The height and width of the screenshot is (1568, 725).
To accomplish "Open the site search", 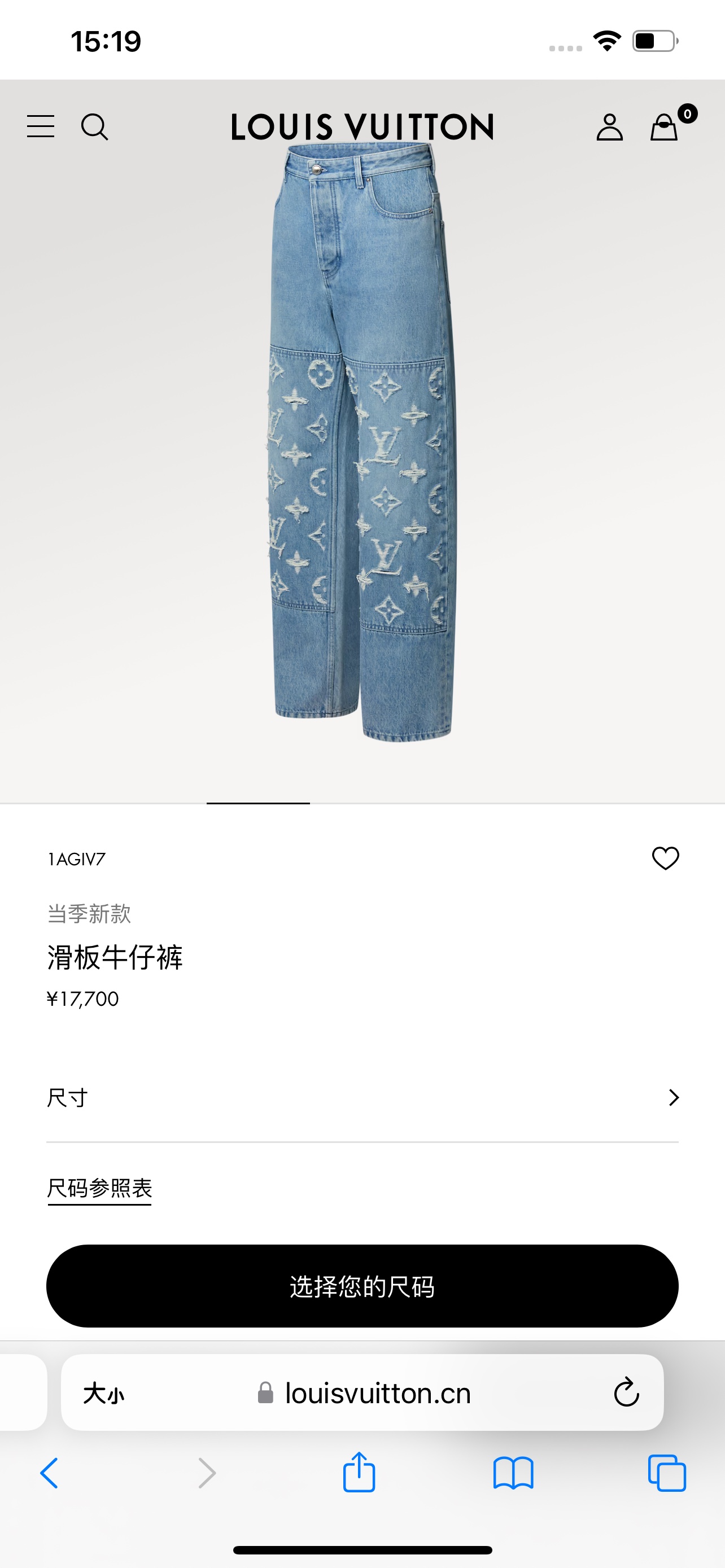I will point(94,126).
